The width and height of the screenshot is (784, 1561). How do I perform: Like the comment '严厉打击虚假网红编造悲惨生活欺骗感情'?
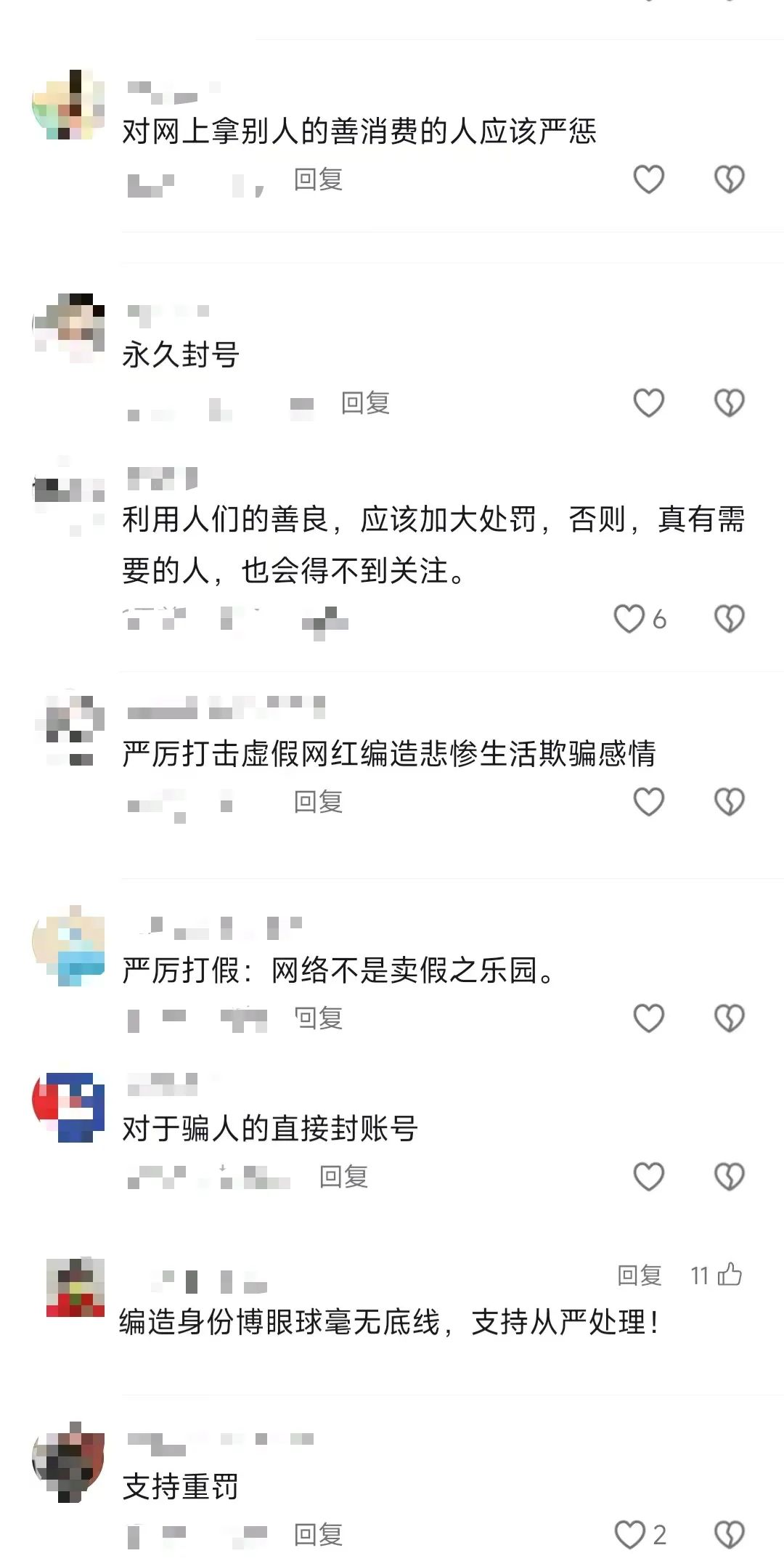[x=648, y=802]
